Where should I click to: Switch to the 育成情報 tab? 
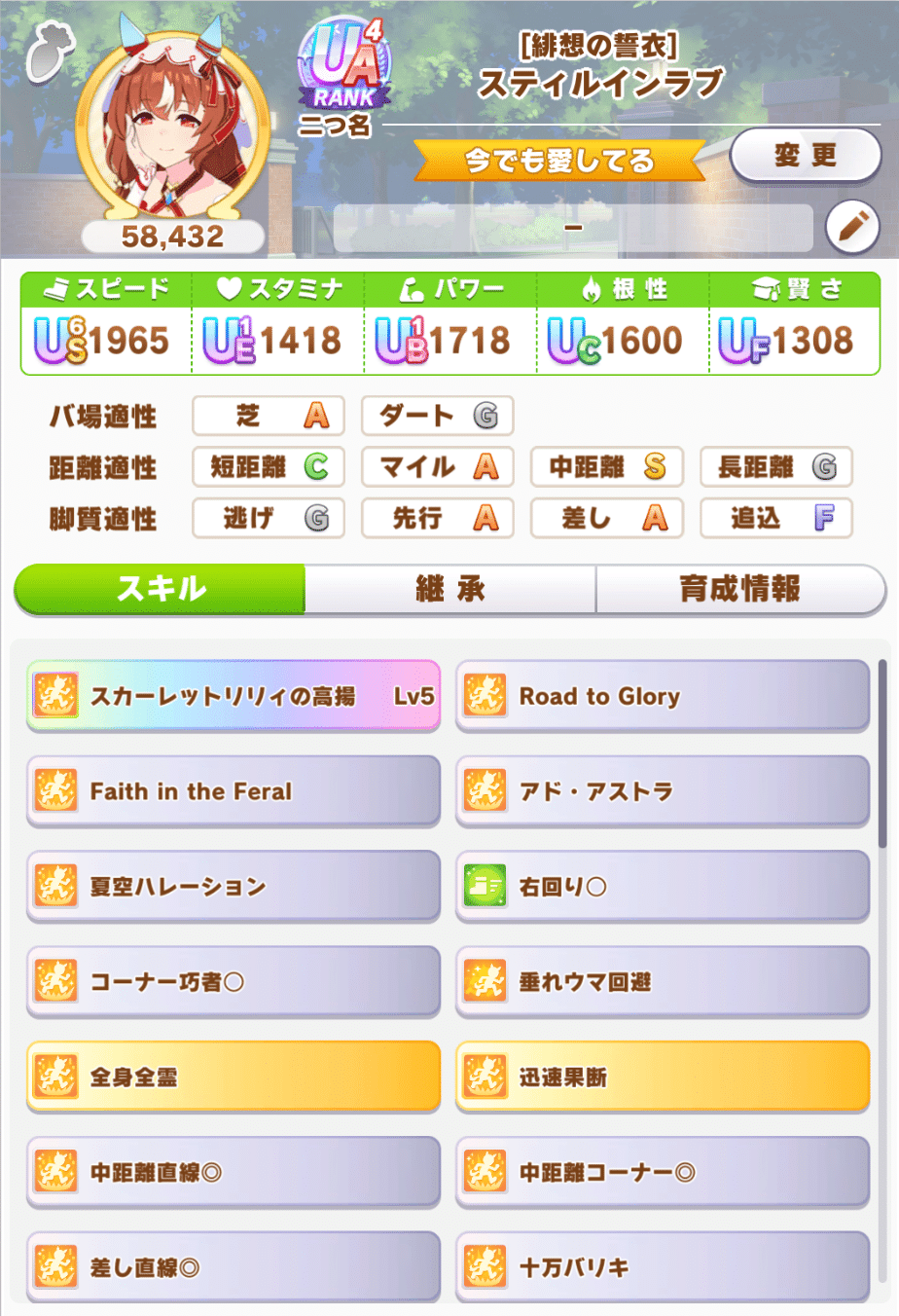tap(739, 589)
